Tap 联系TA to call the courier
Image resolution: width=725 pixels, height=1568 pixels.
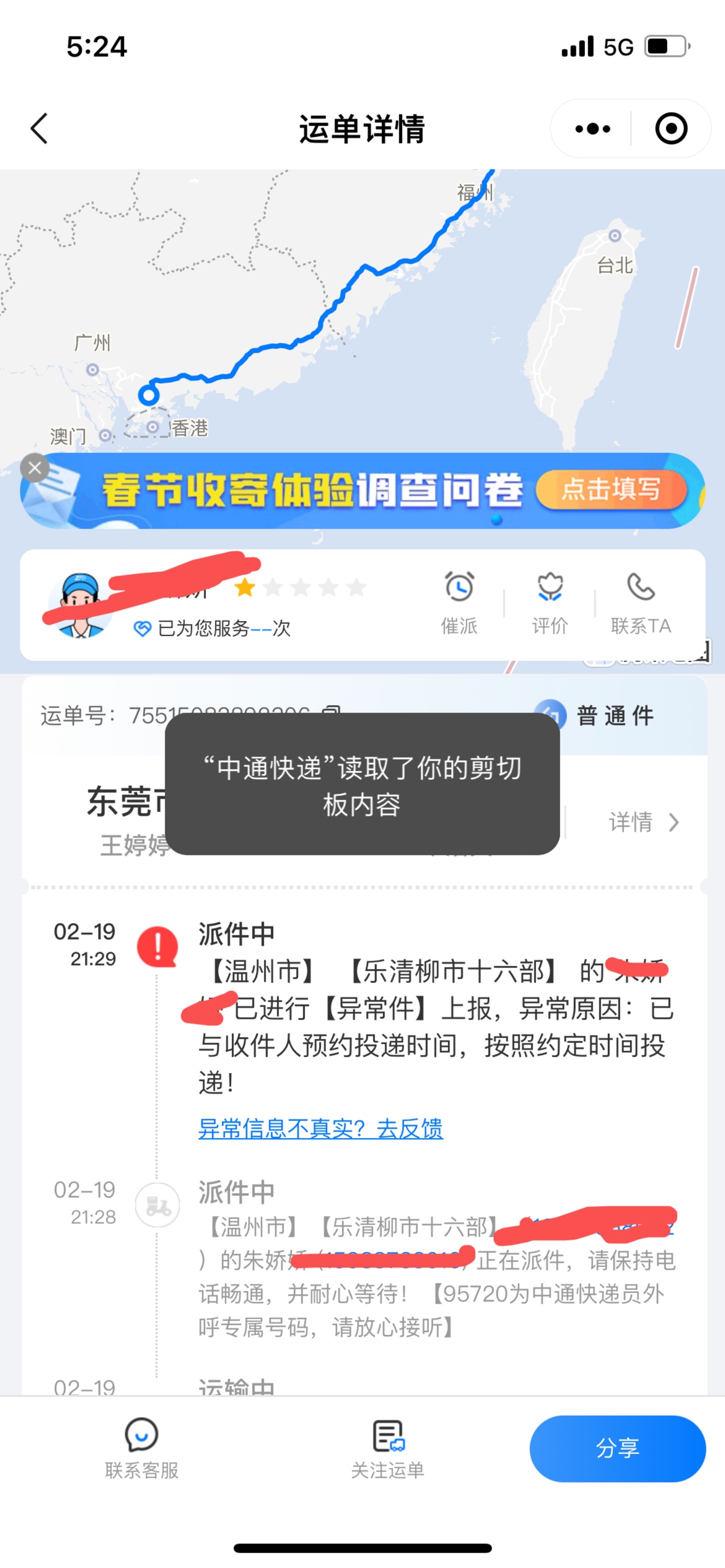pos(641,603)
